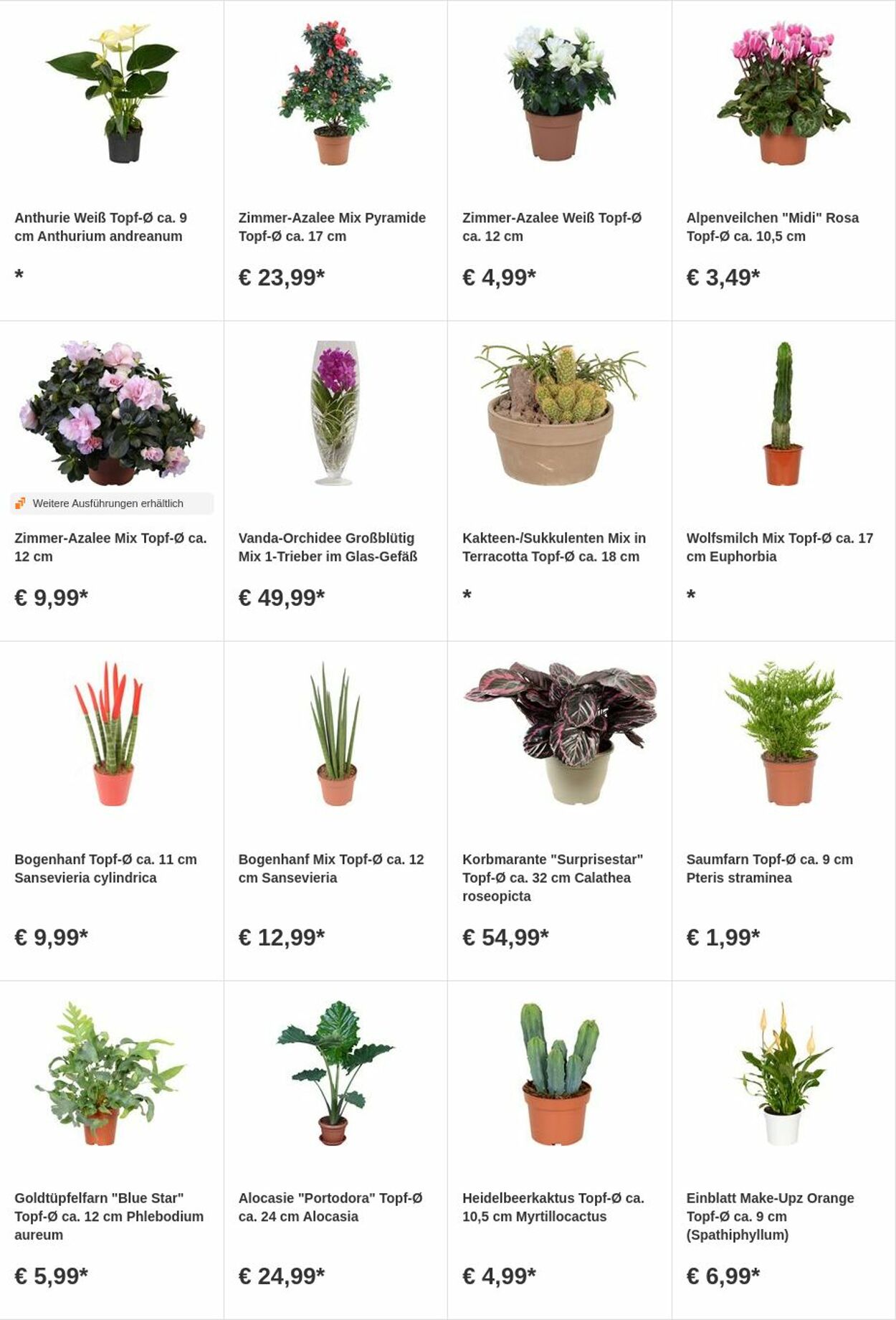
Task: Open Vanda-Orchidee Großblütig Mix product
Action: (328, 546)
